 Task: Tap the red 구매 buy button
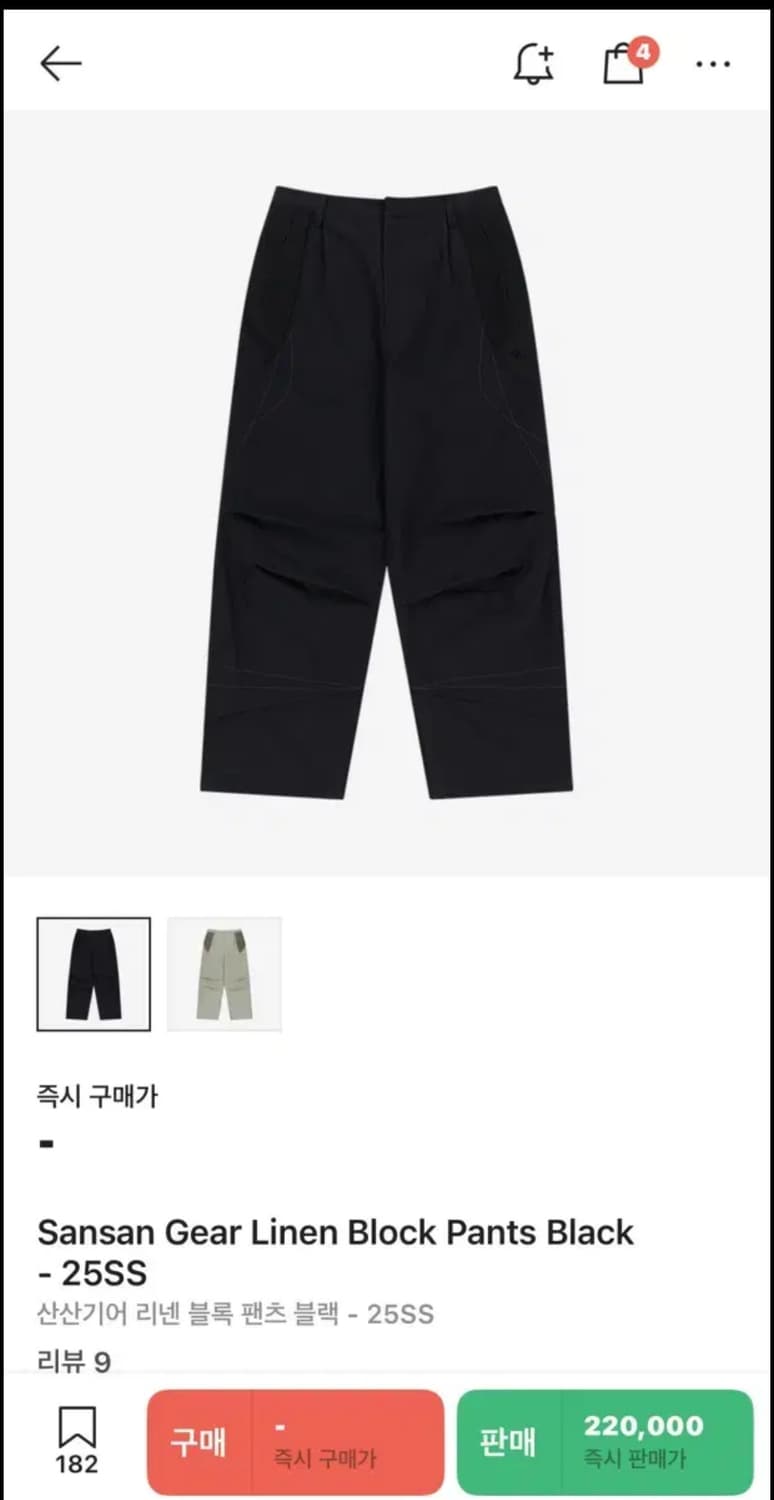point(198,1440)
